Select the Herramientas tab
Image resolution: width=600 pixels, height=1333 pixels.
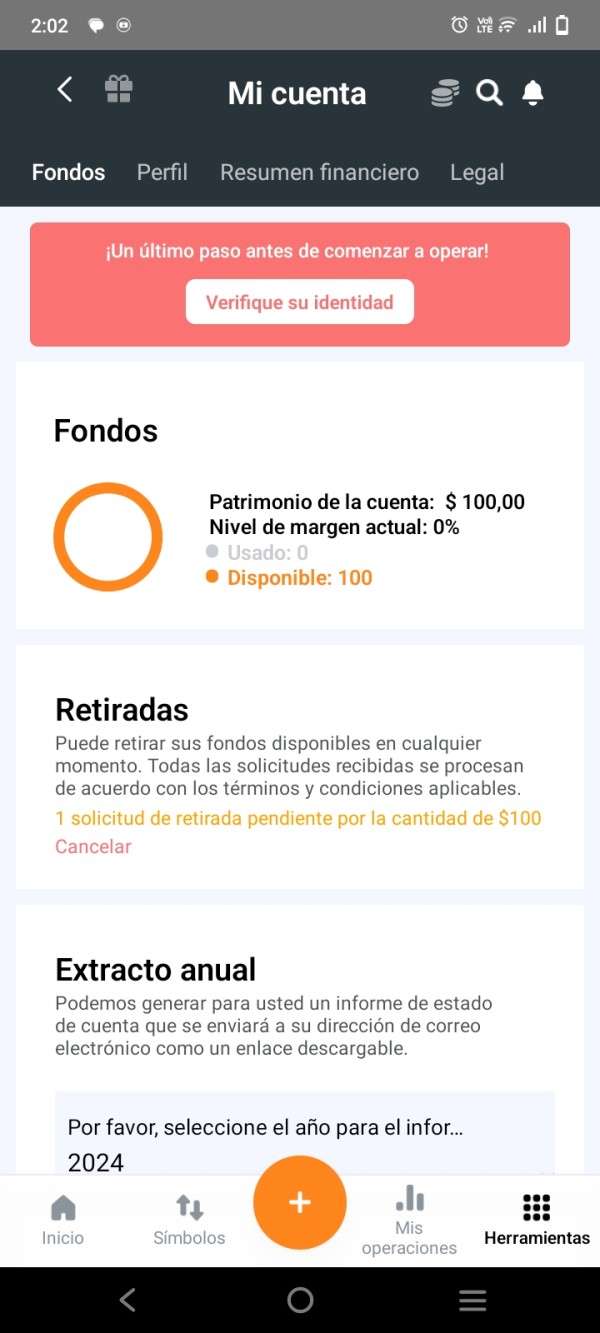(x=537, y=1220)
